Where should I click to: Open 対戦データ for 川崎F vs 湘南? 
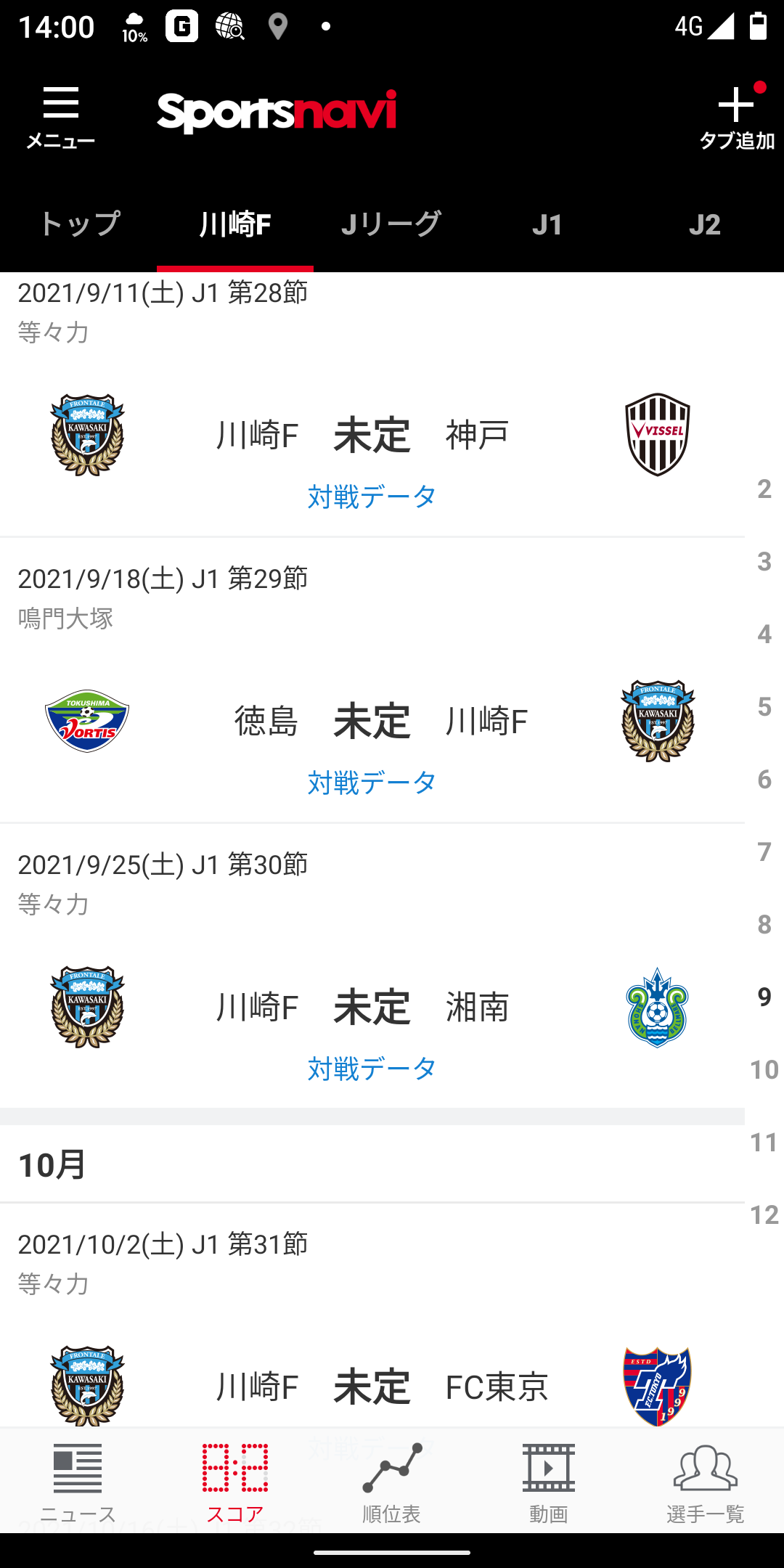tap(372, 1069)
